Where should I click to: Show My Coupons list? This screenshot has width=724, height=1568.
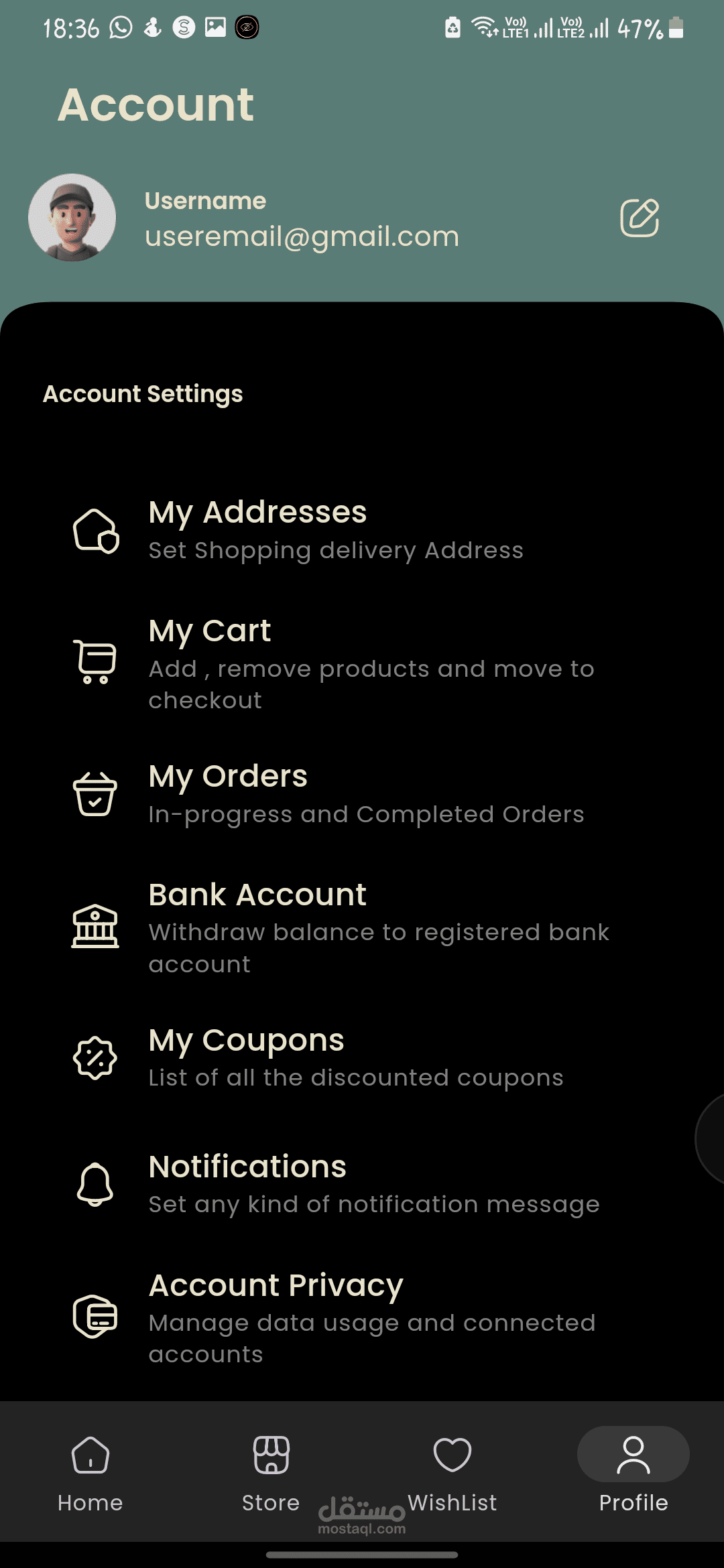[335, 1057]
